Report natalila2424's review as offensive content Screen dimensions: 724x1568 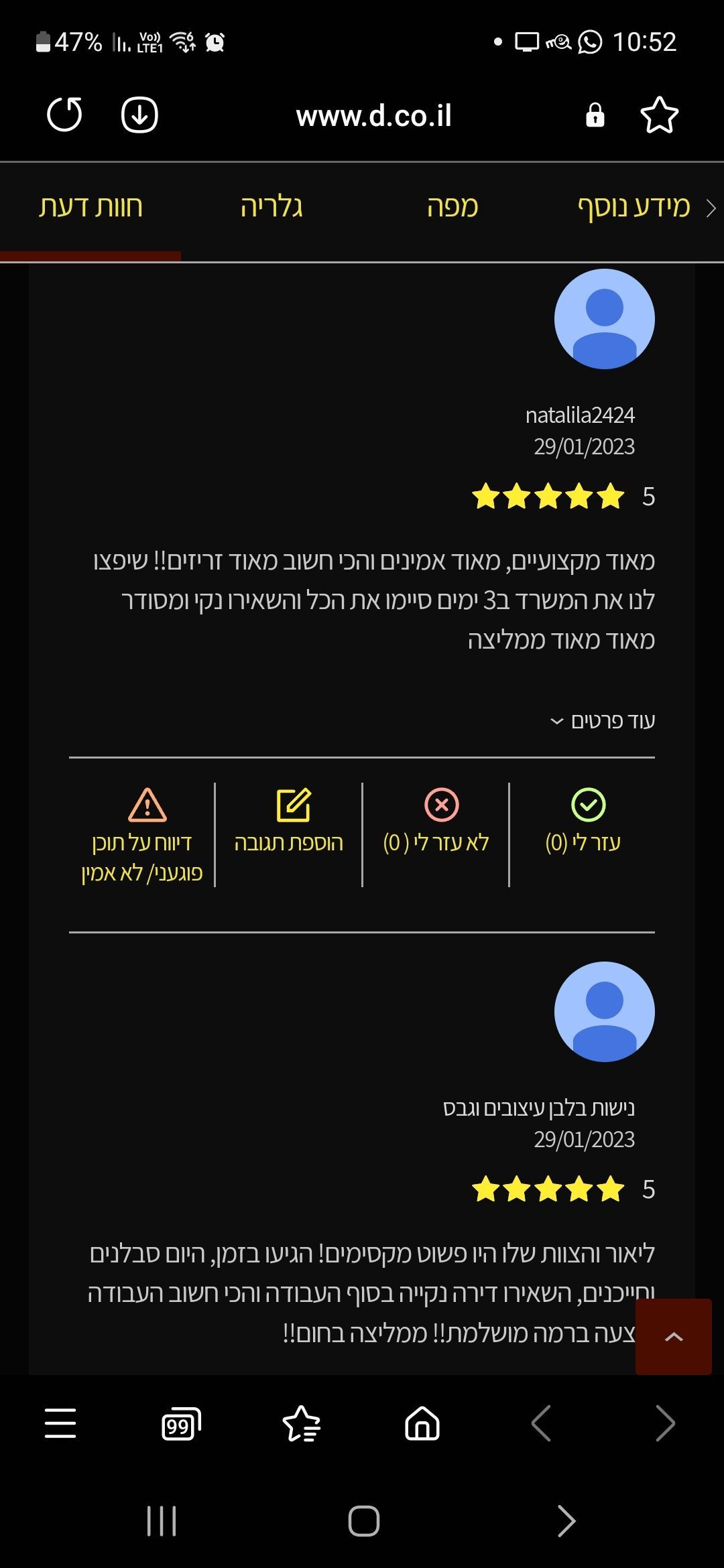[x=142, y=834]
